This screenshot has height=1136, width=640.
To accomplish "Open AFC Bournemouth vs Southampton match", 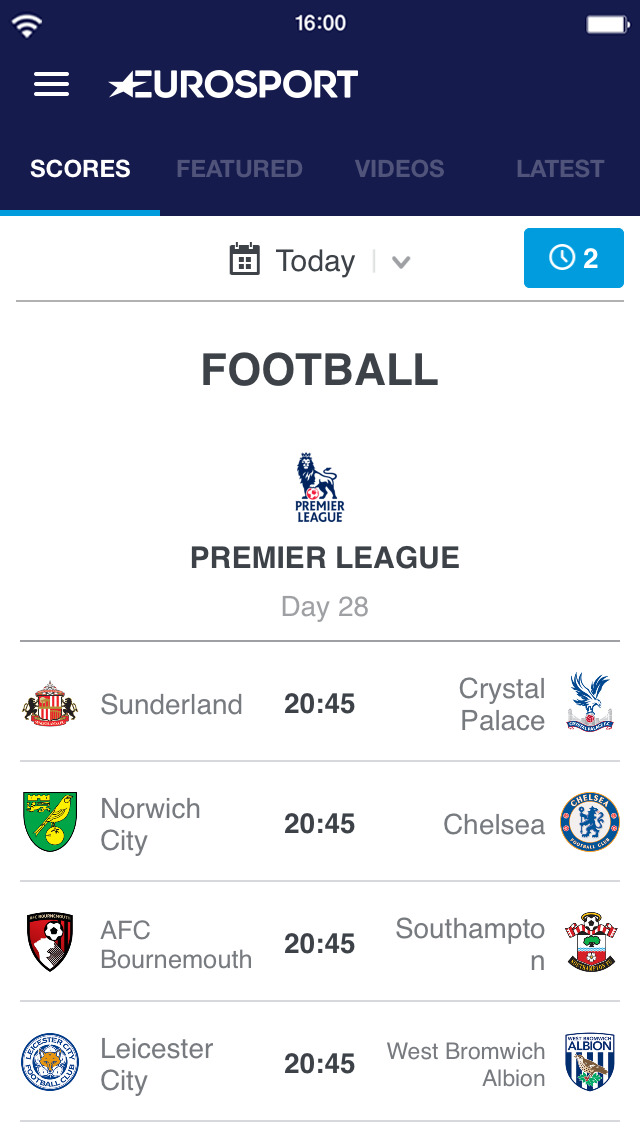I will (x=320, y=943).
